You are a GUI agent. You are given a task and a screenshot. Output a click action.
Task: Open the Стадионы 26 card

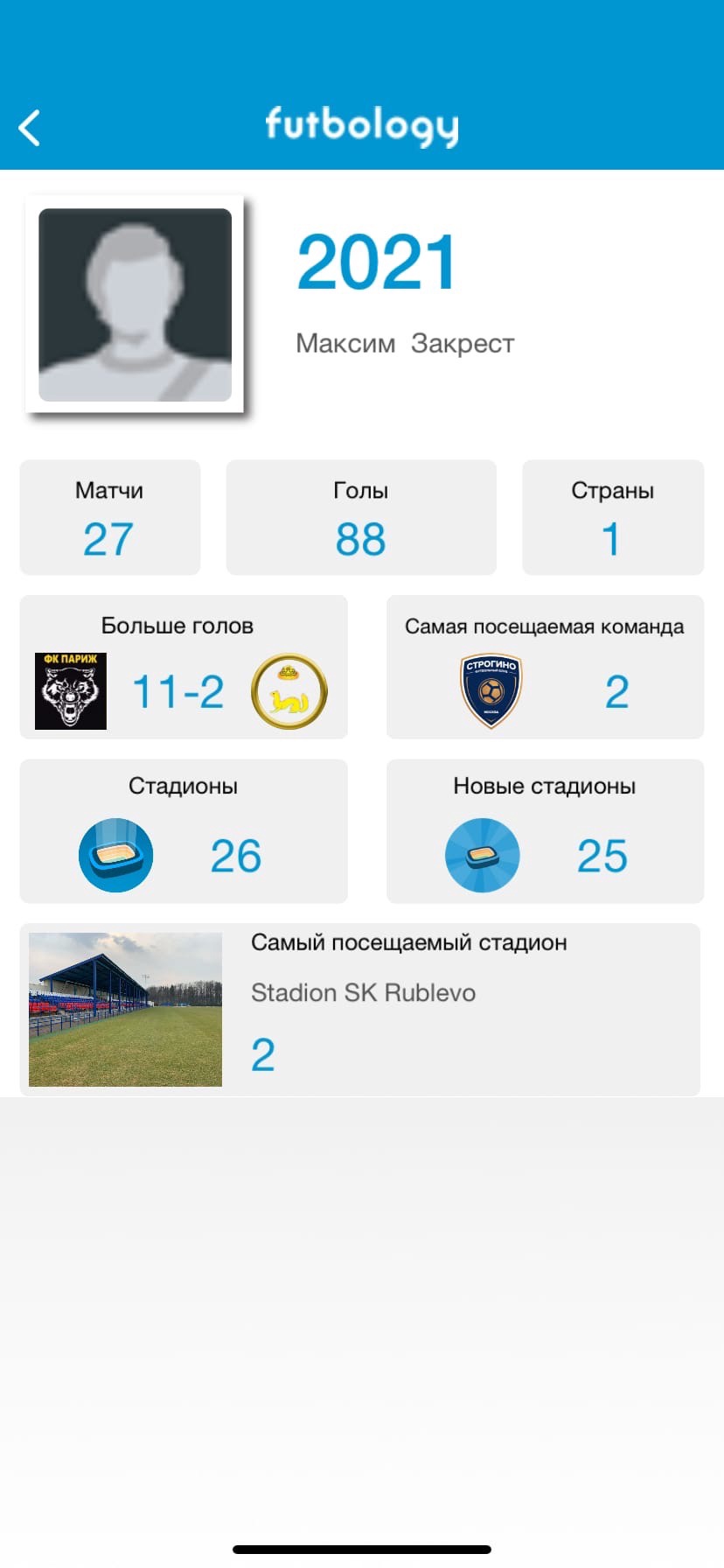tap(184, 831)
